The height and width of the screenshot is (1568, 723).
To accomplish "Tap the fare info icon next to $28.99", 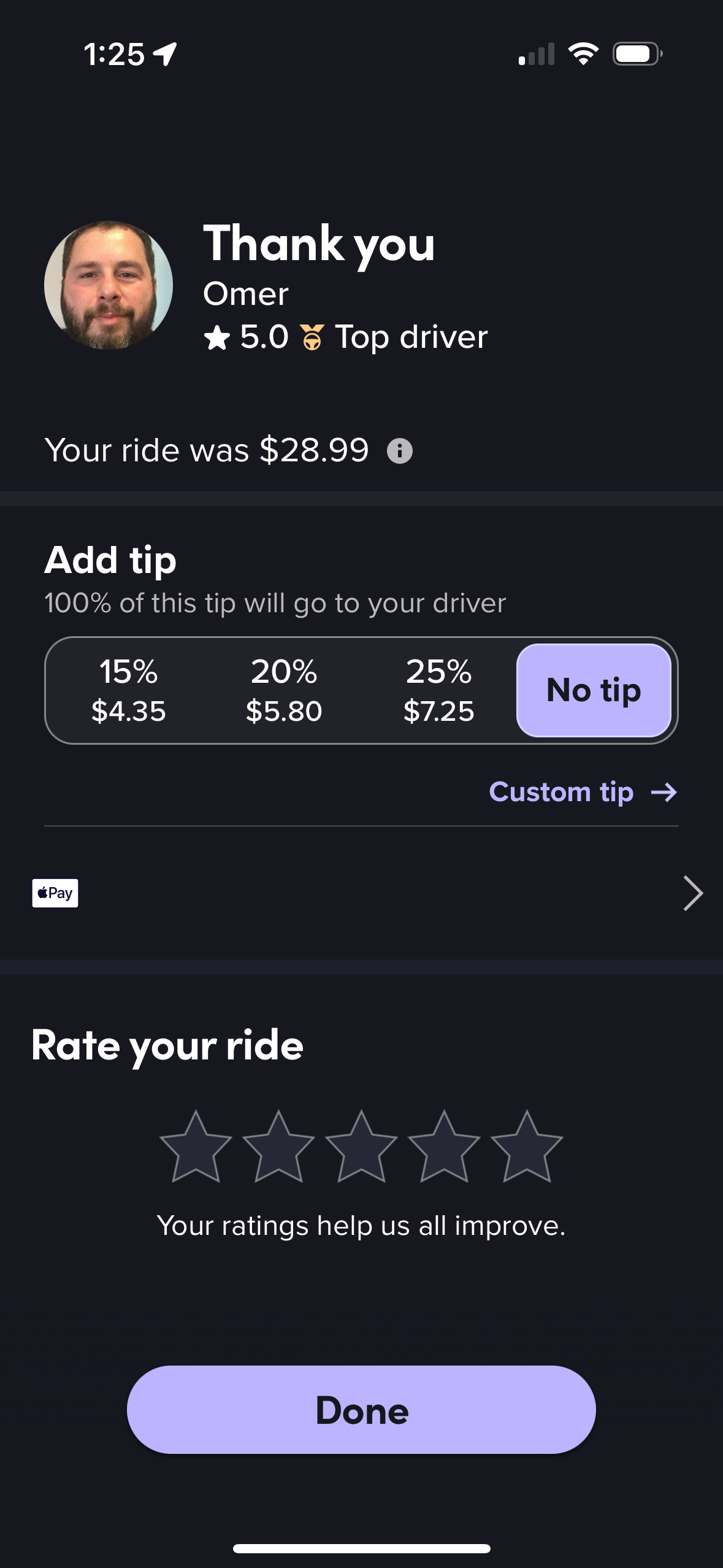I will pyautogui.click(x=400, y=450).
